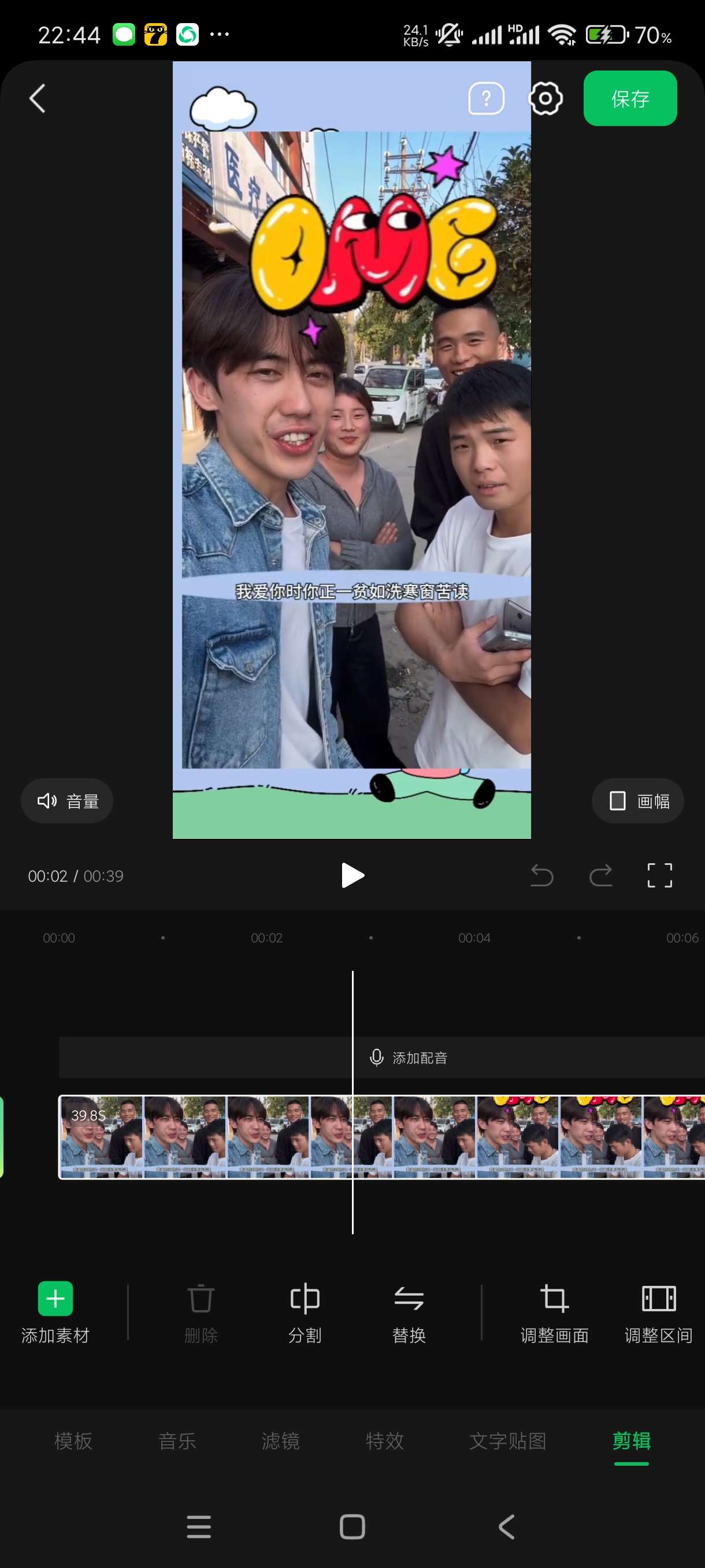Save the video with 保存 button
Image resolution: width=705 pixels, height=1568 pixels.
629,99
